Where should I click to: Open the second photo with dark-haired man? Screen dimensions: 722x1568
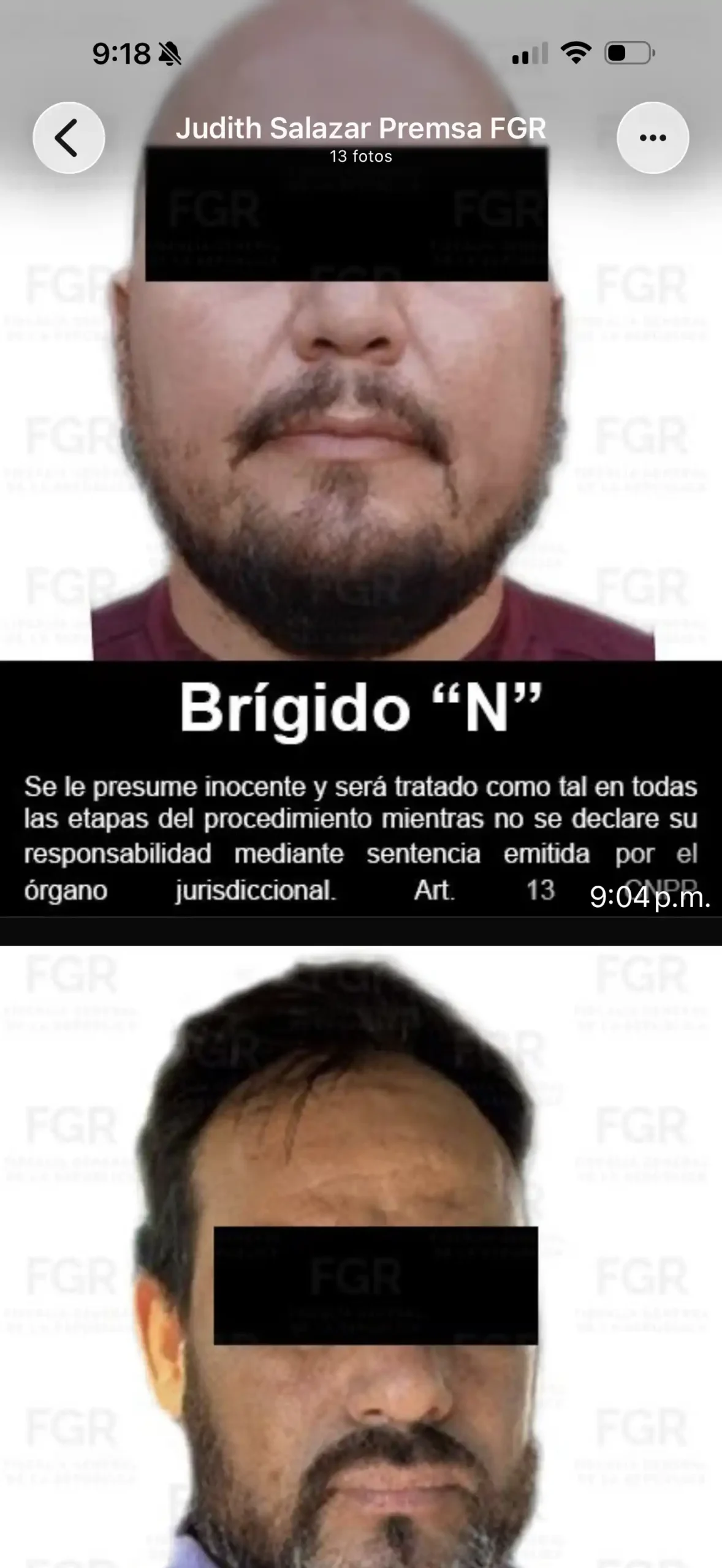click(x=360, y=1256)
